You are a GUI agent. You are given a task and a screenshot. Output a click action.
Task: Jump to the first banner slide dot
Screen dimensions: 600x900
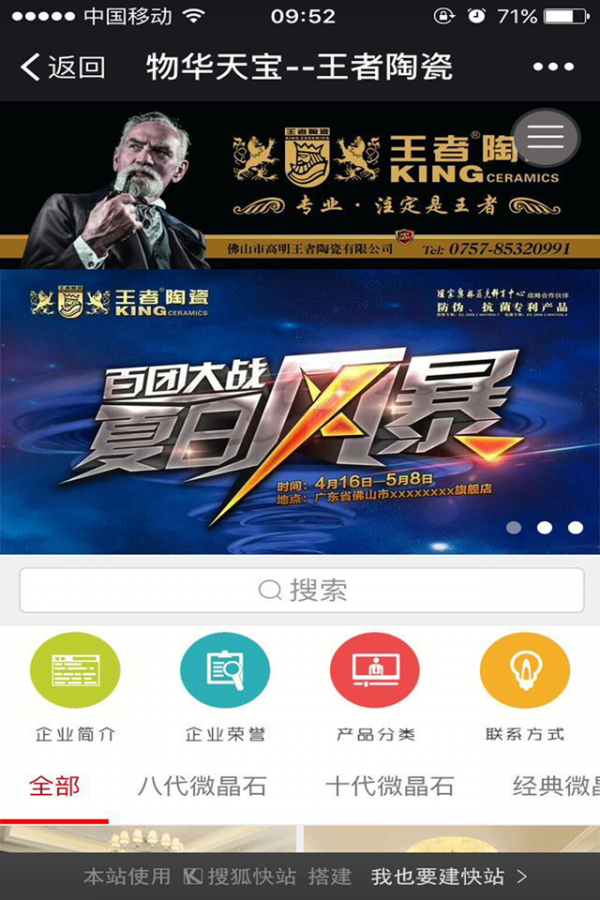click(514, 527)
